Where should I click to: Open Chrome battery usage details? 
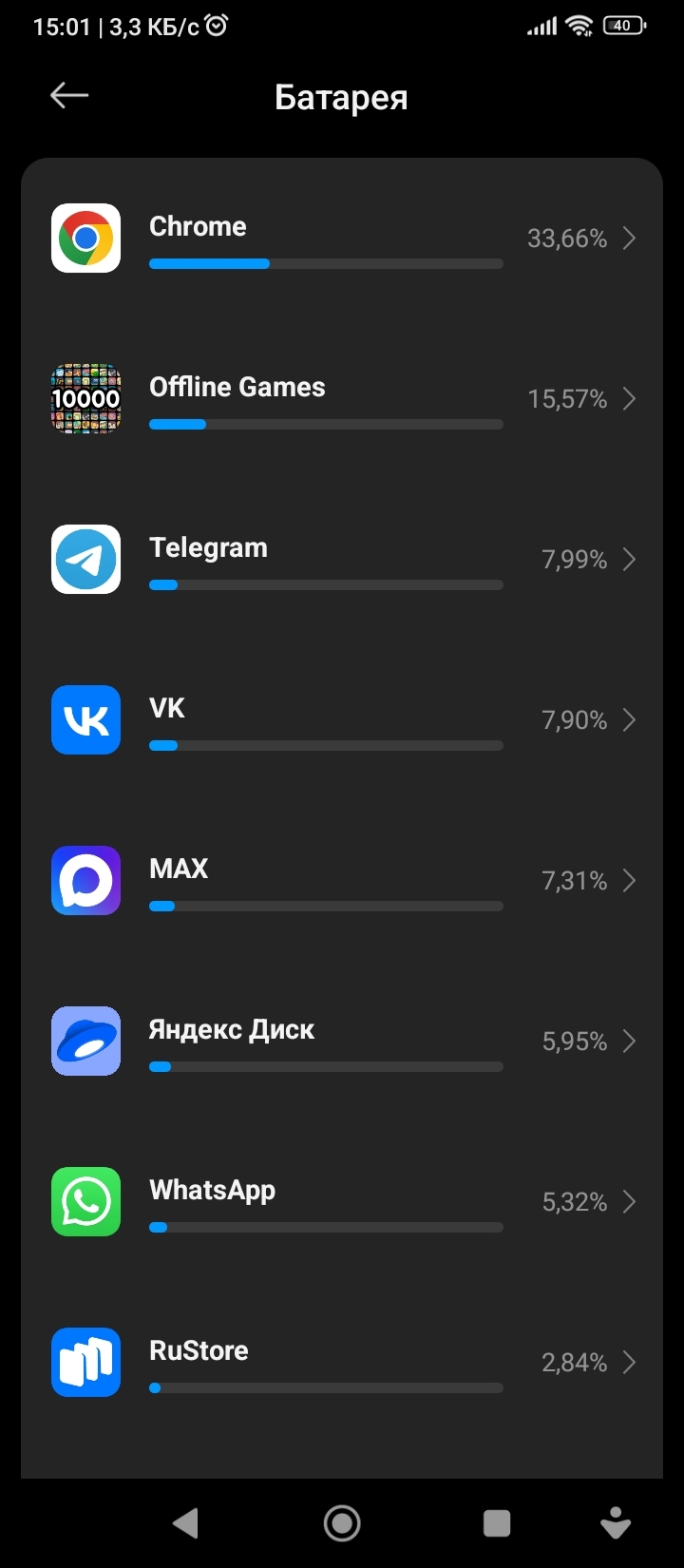pos(342,239)
